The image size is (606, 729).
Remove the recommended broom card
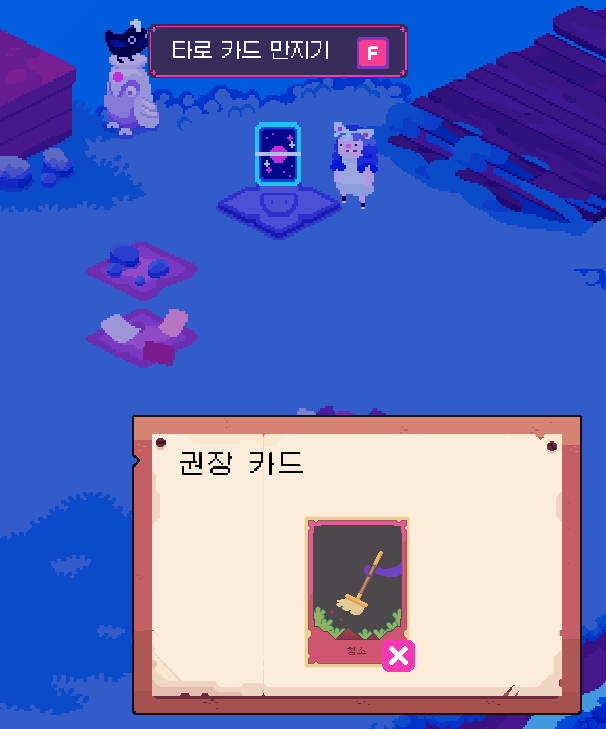pos(398,656)
